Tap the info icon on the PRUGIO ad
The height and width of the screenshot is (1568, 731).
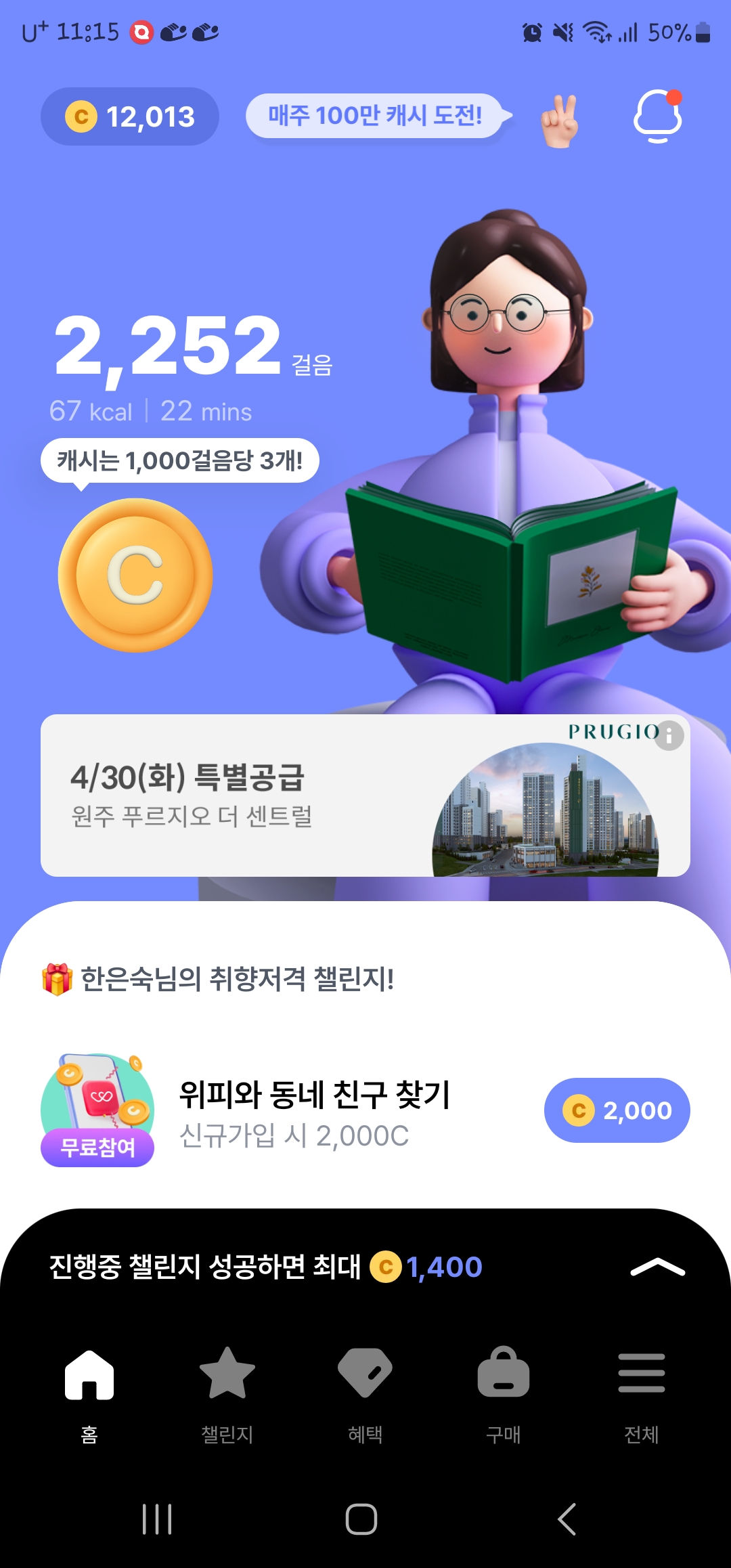669,735
